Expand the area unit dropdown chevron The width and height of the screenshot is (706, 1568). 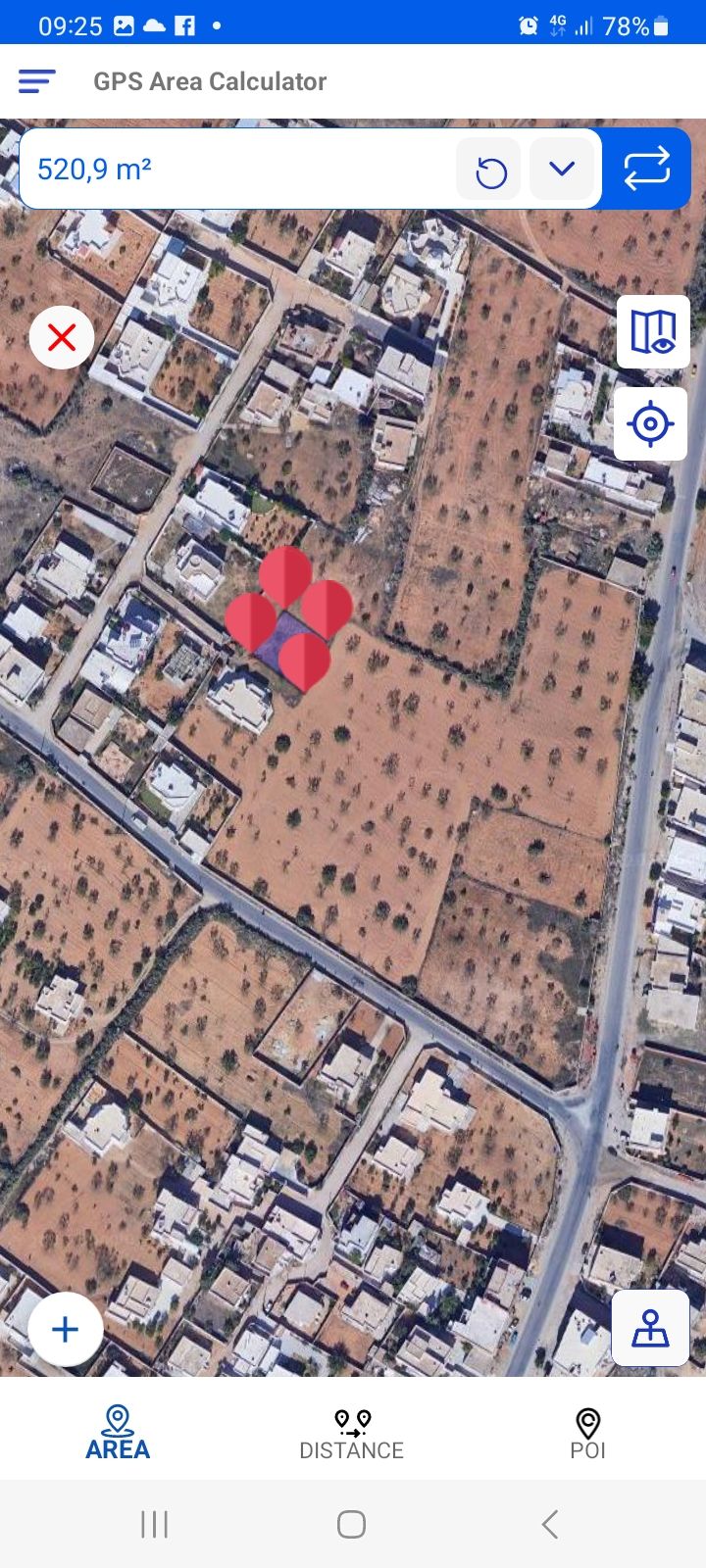(562, 169)
